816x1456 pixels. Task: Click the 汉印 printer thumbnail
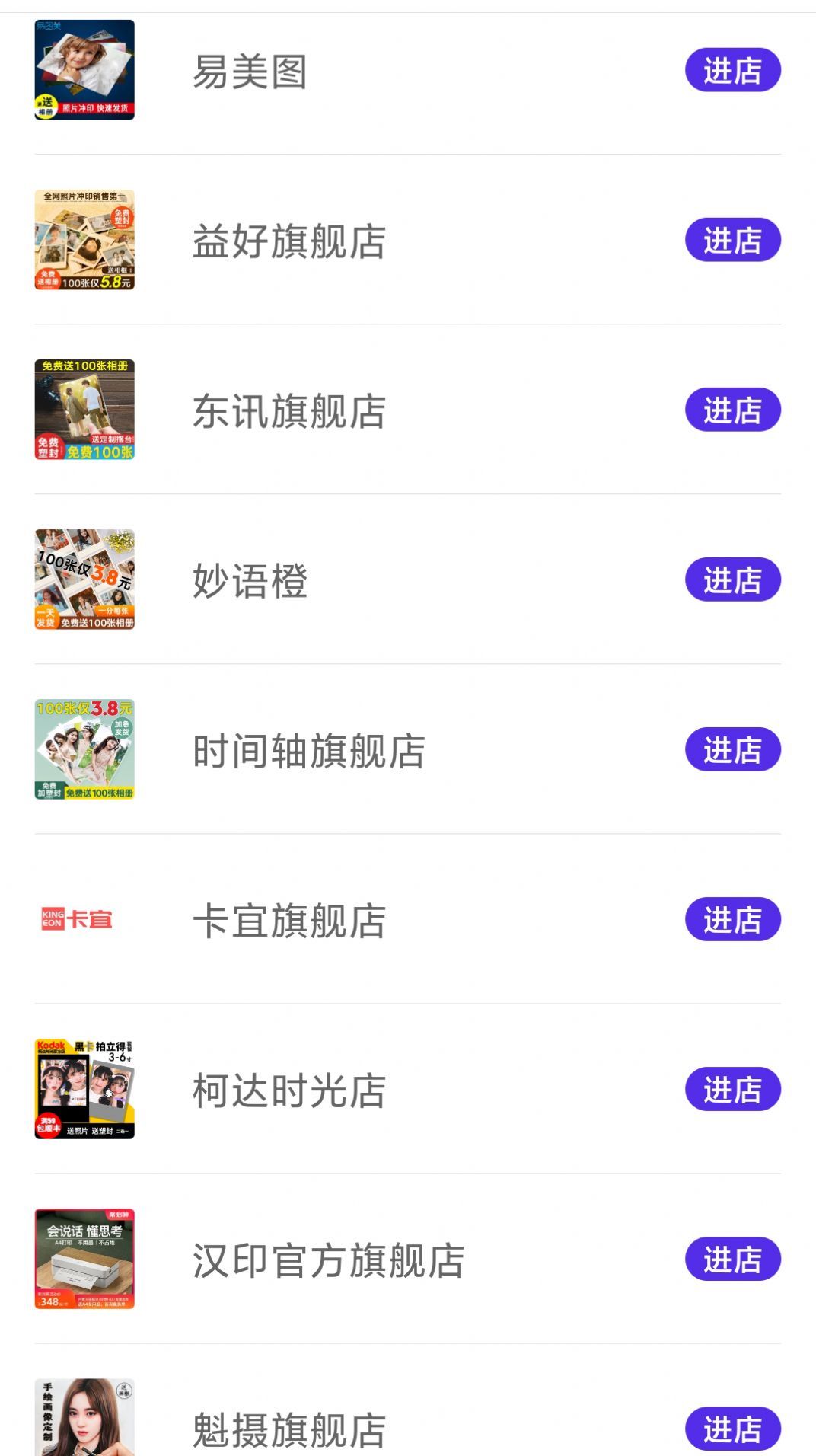coord(85,1256)
